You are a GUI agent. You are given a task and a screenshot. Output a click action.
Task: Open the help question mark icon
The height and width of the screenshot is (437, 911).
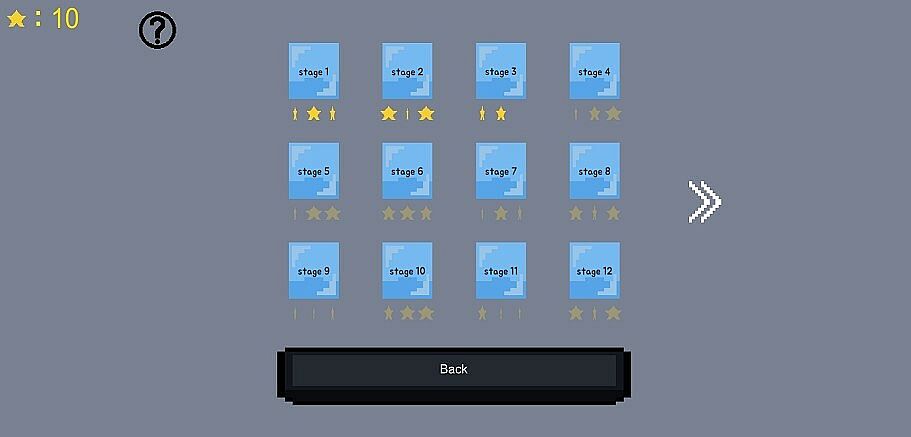click(x=157, y=31)
